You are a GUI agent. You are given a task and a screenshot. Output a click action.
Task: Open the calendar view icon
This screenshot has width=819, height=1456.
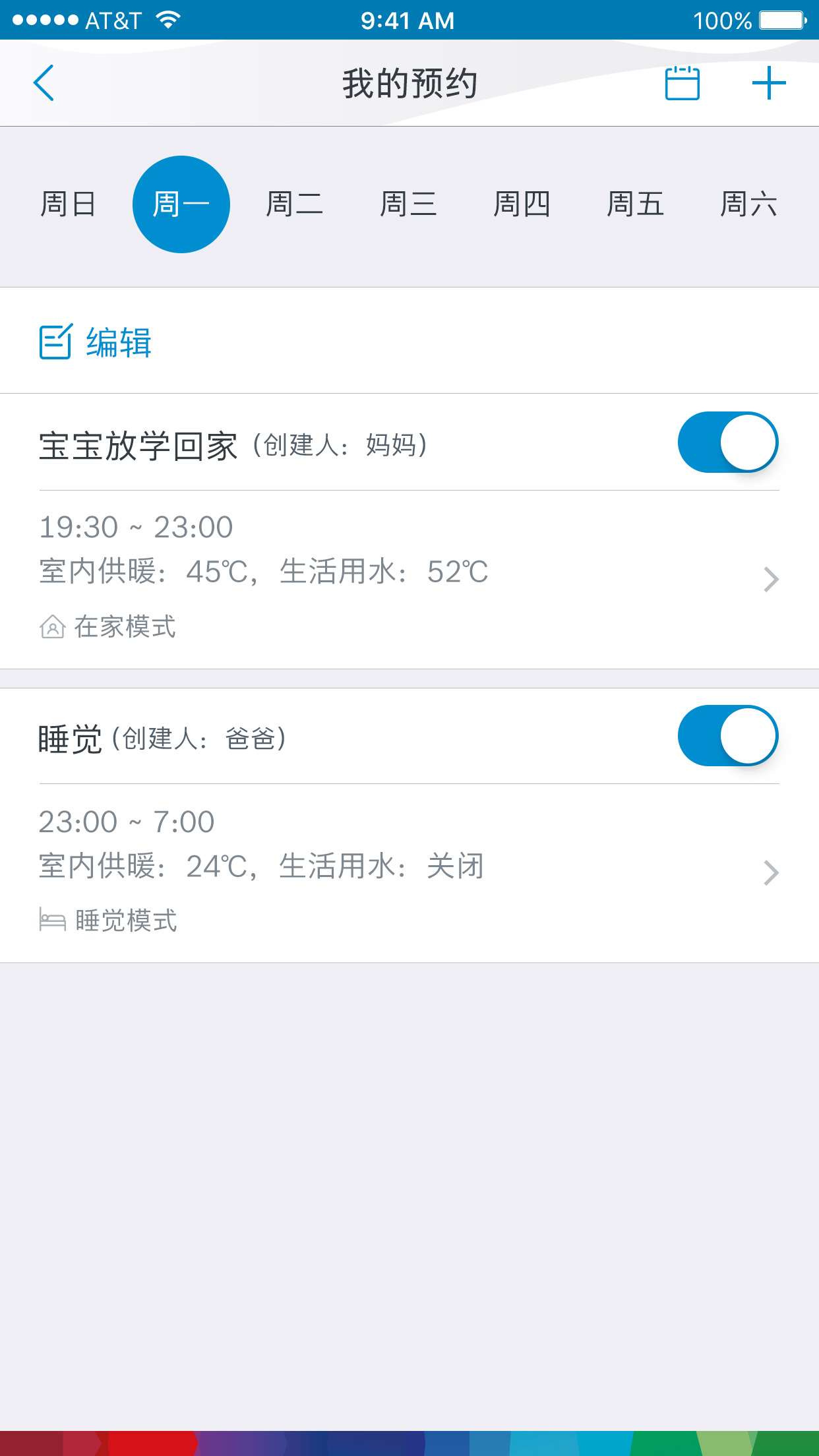pos(682,82)
